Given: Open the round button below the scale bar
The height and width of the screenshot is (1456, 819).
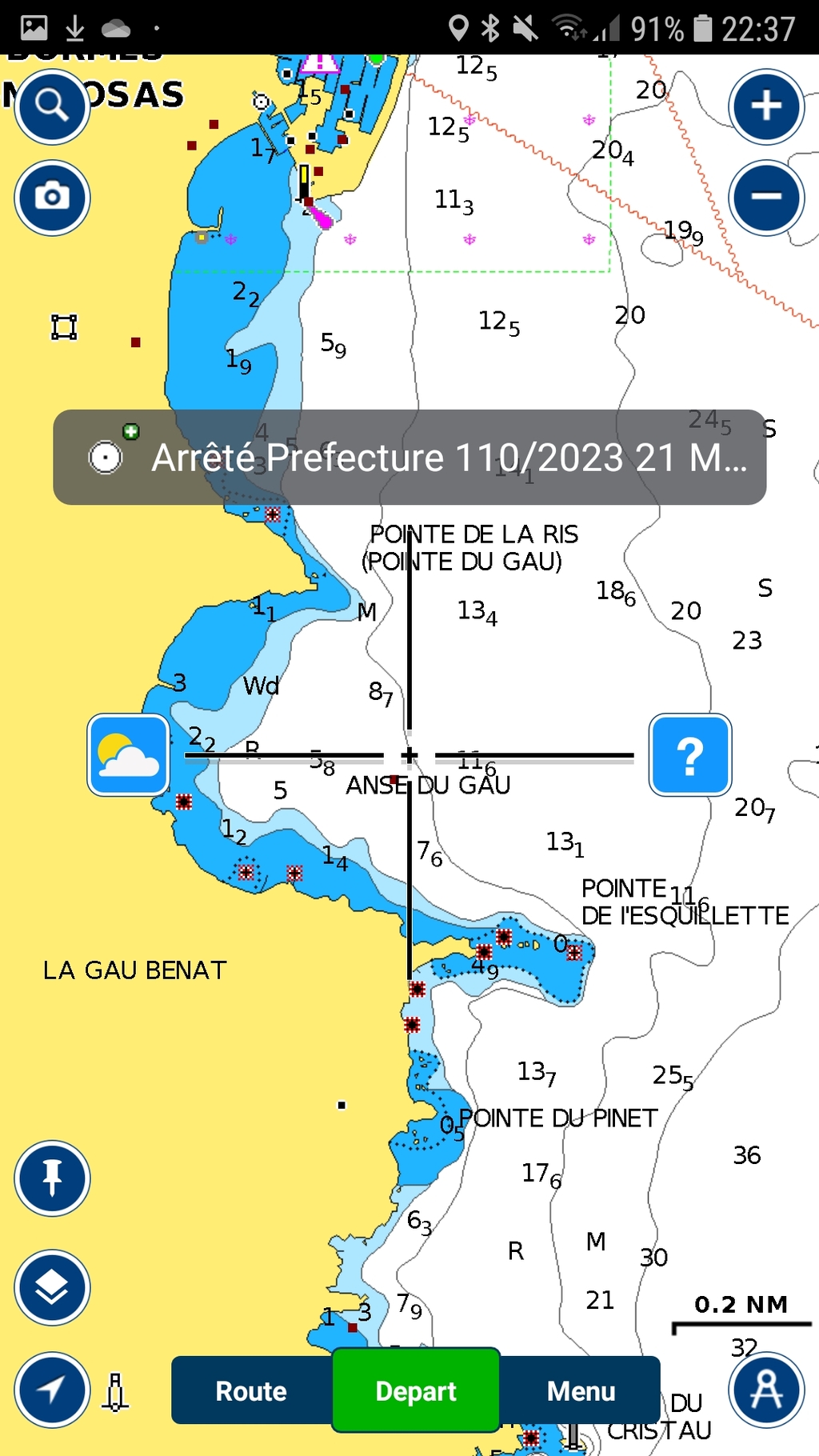Looking at the screenshot, I should (766, 1390).
